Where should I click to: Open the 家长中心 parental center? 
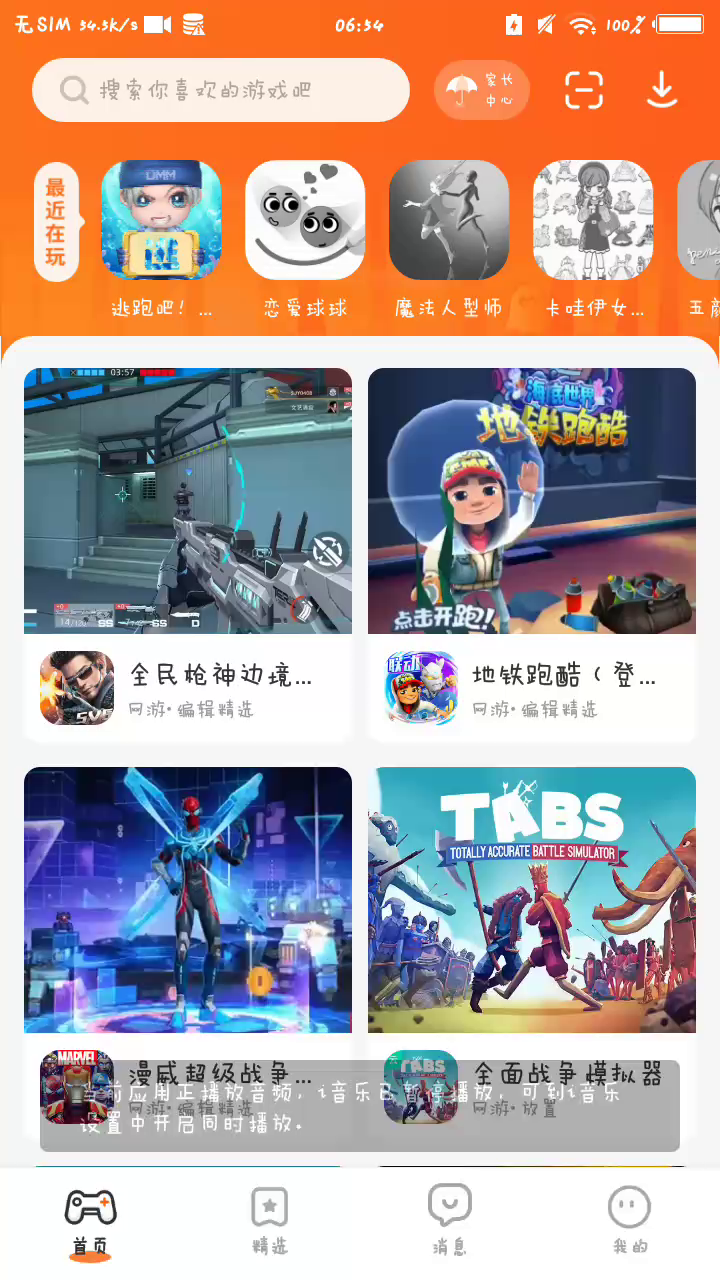[481, 90]
